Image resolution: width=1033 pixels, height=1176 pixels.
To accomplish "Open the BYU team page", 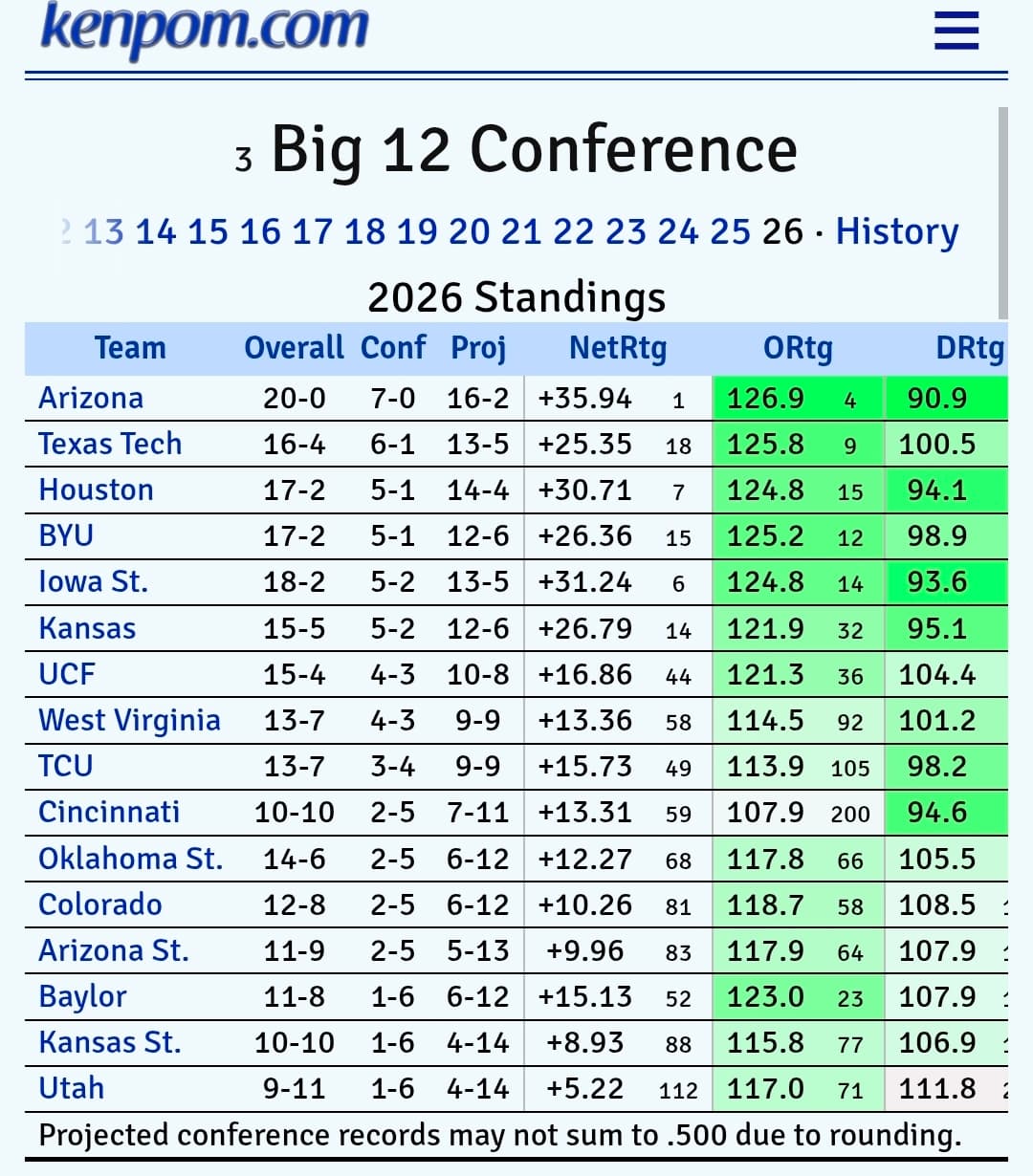I will 66,535.
